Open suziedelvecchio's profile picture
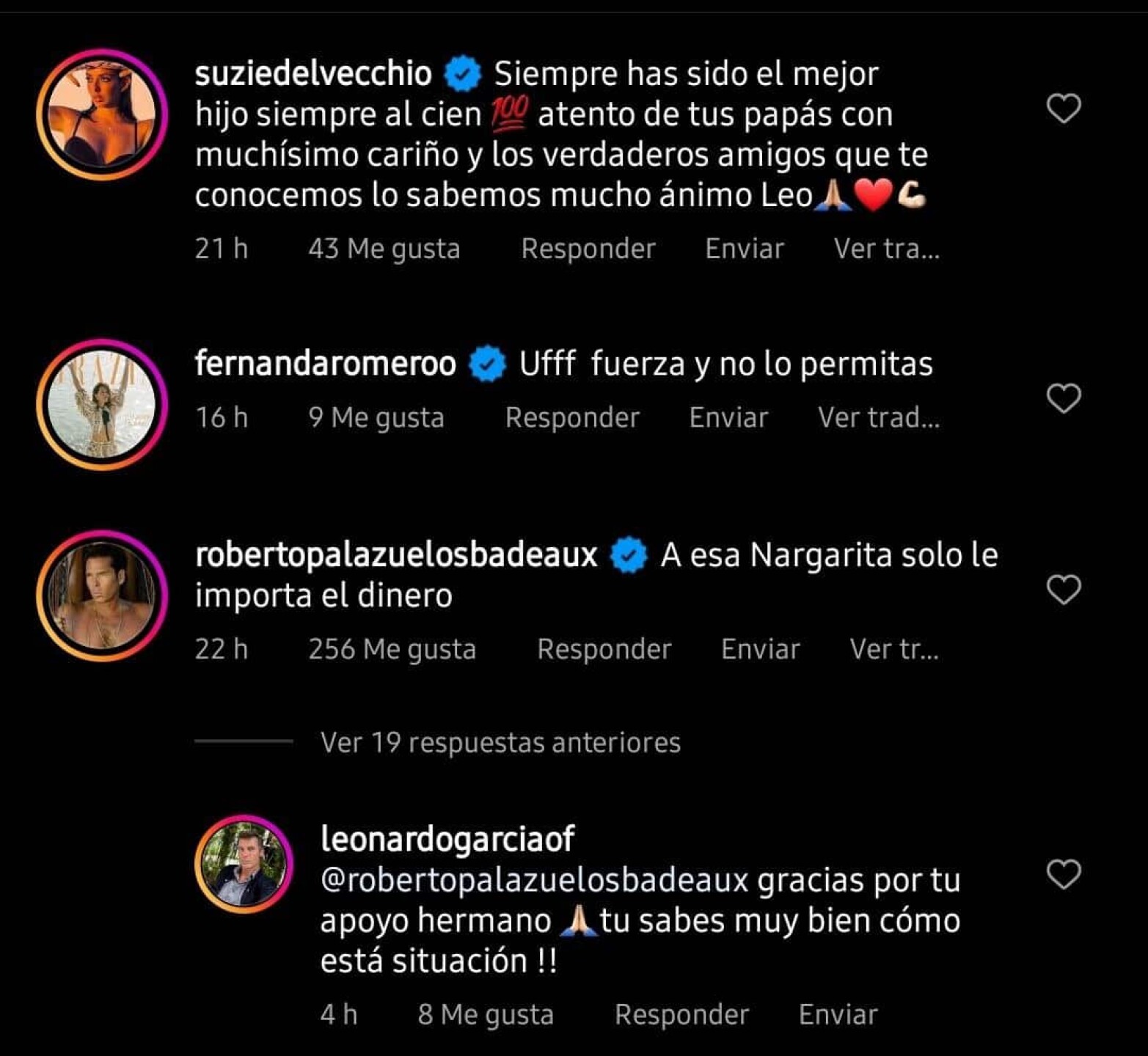Viewport: 1148px width, 1056px height. click(102, 114)
